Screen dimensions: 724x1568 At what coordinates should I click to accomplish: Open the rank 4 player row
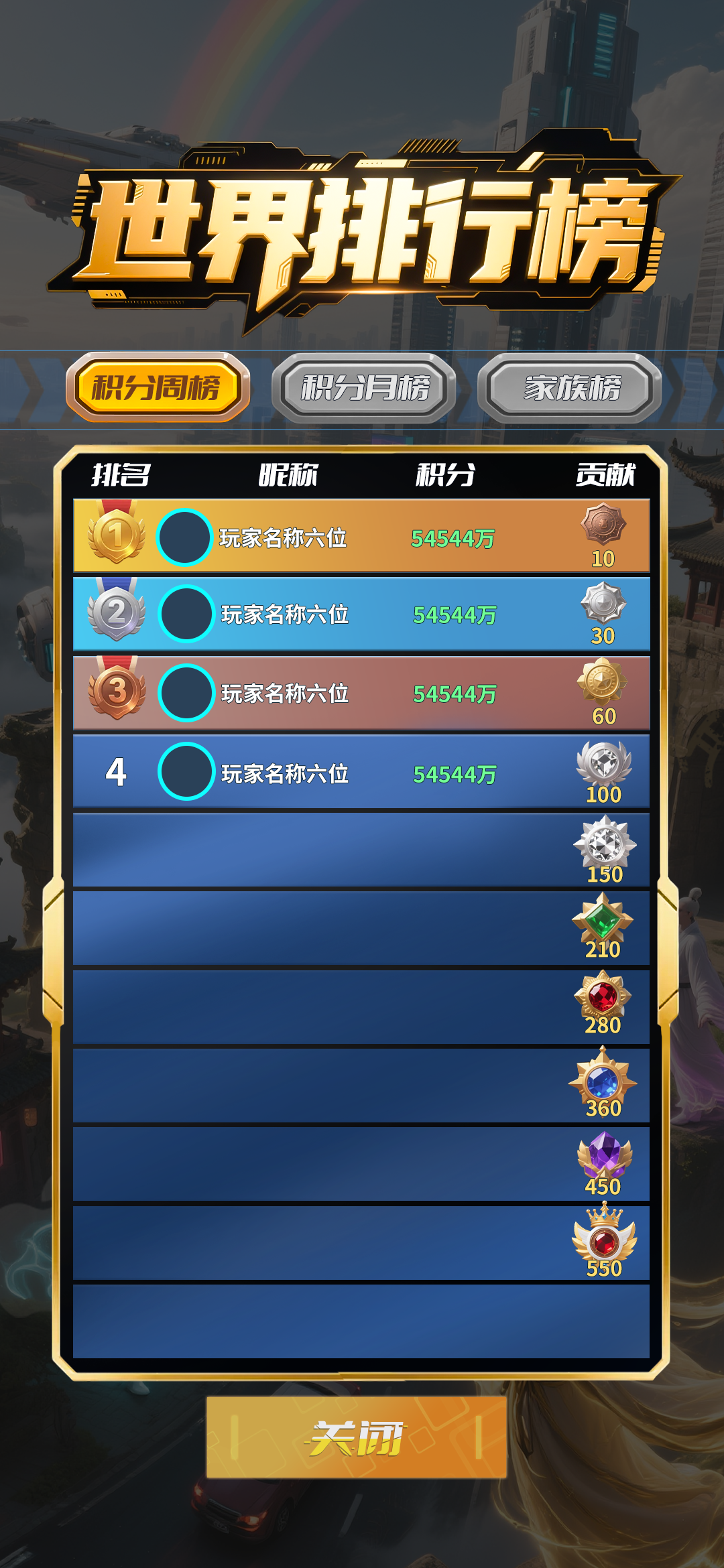[361, 771]
